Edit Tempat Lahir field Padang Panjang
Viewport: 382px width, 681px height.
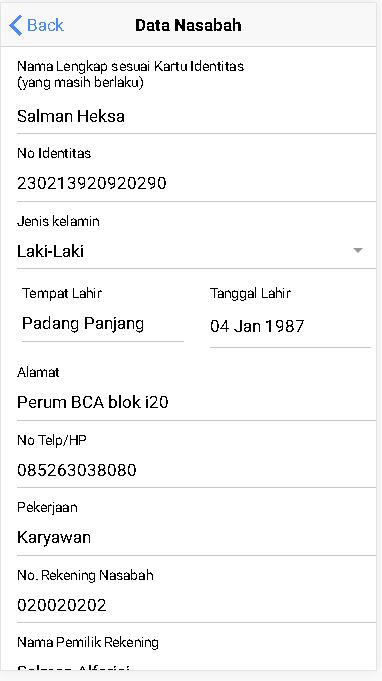(102, 324)
